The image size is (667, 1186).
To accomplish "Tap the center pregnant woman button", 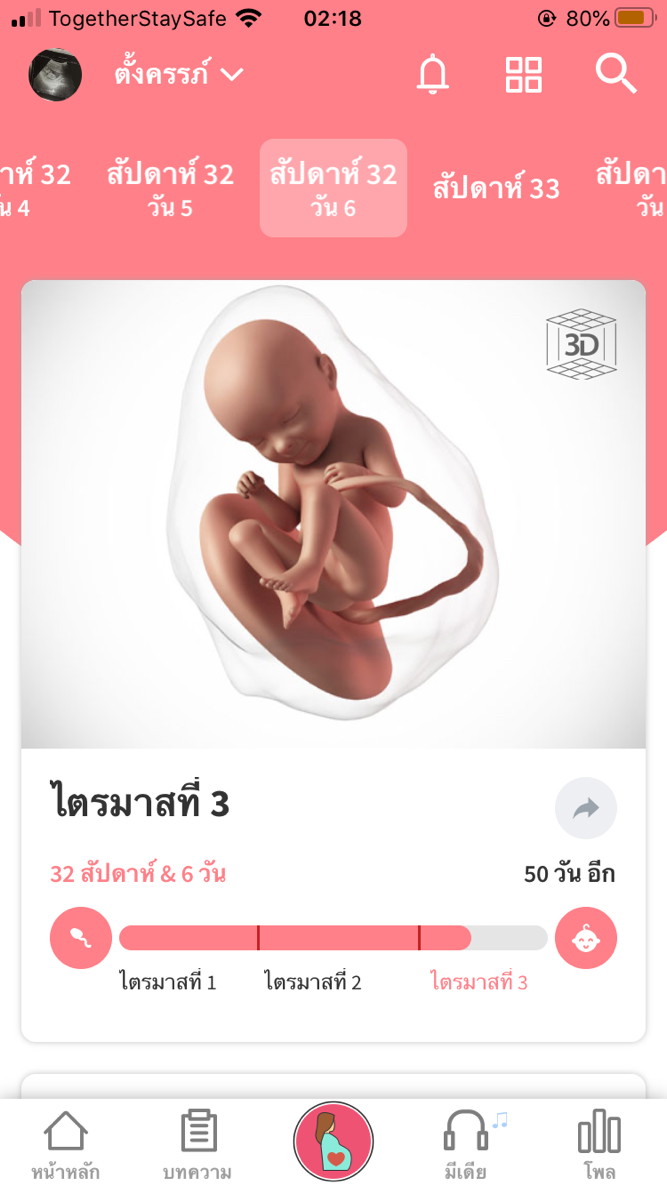I will pyautogui.click(x=333, y=1141).
